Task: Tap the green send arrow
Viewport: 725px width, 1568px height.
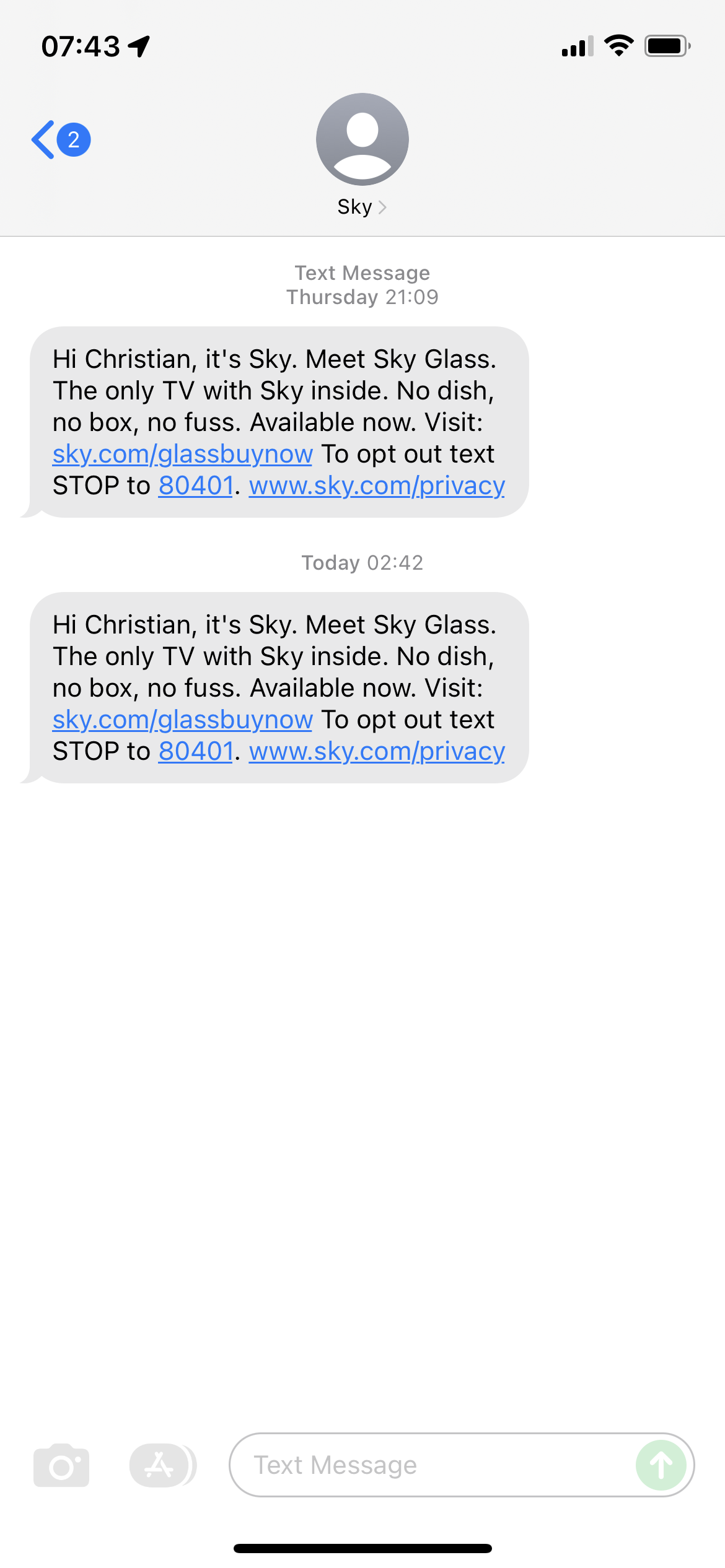Action: pos(660,1464)
